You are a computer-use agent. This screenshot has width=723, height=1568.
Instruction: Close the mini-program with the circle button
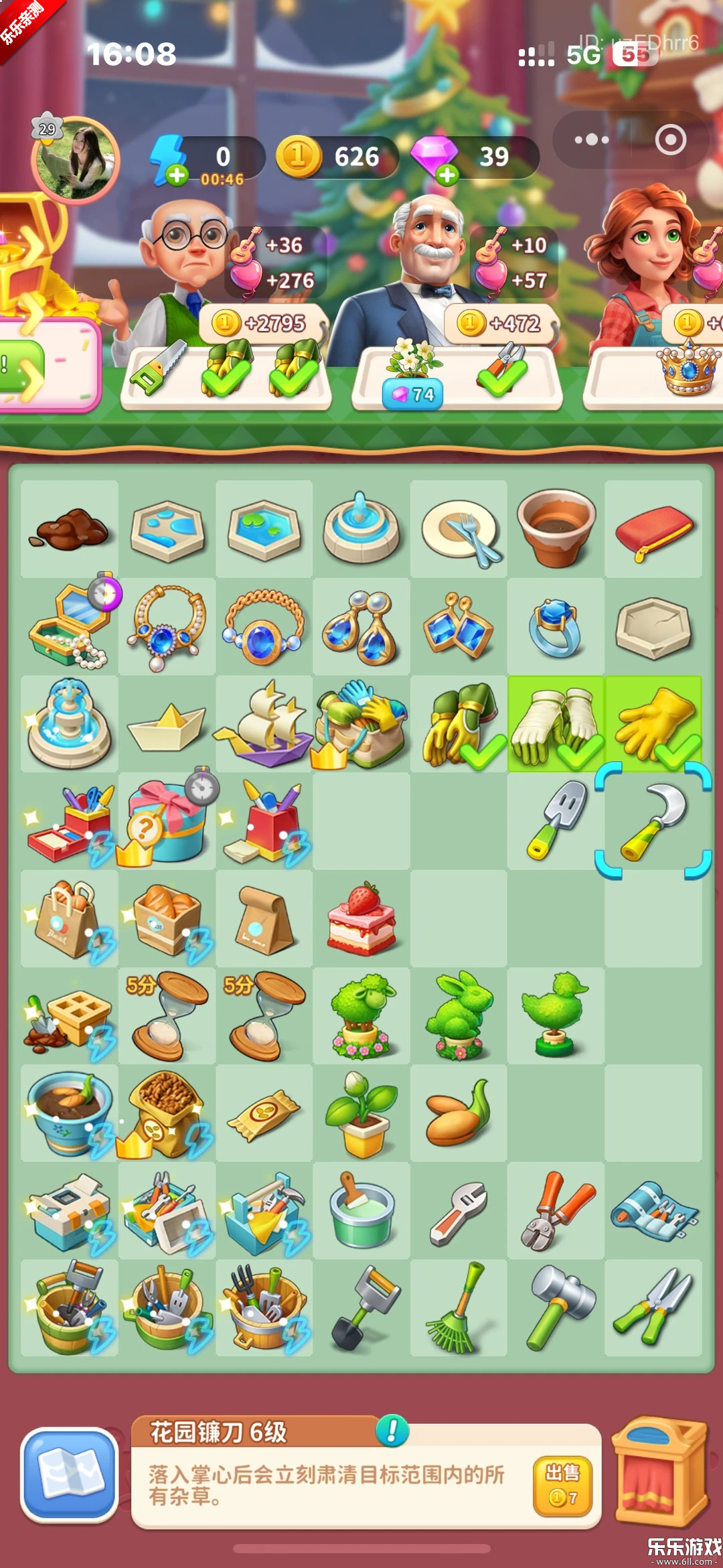point(670,140)
